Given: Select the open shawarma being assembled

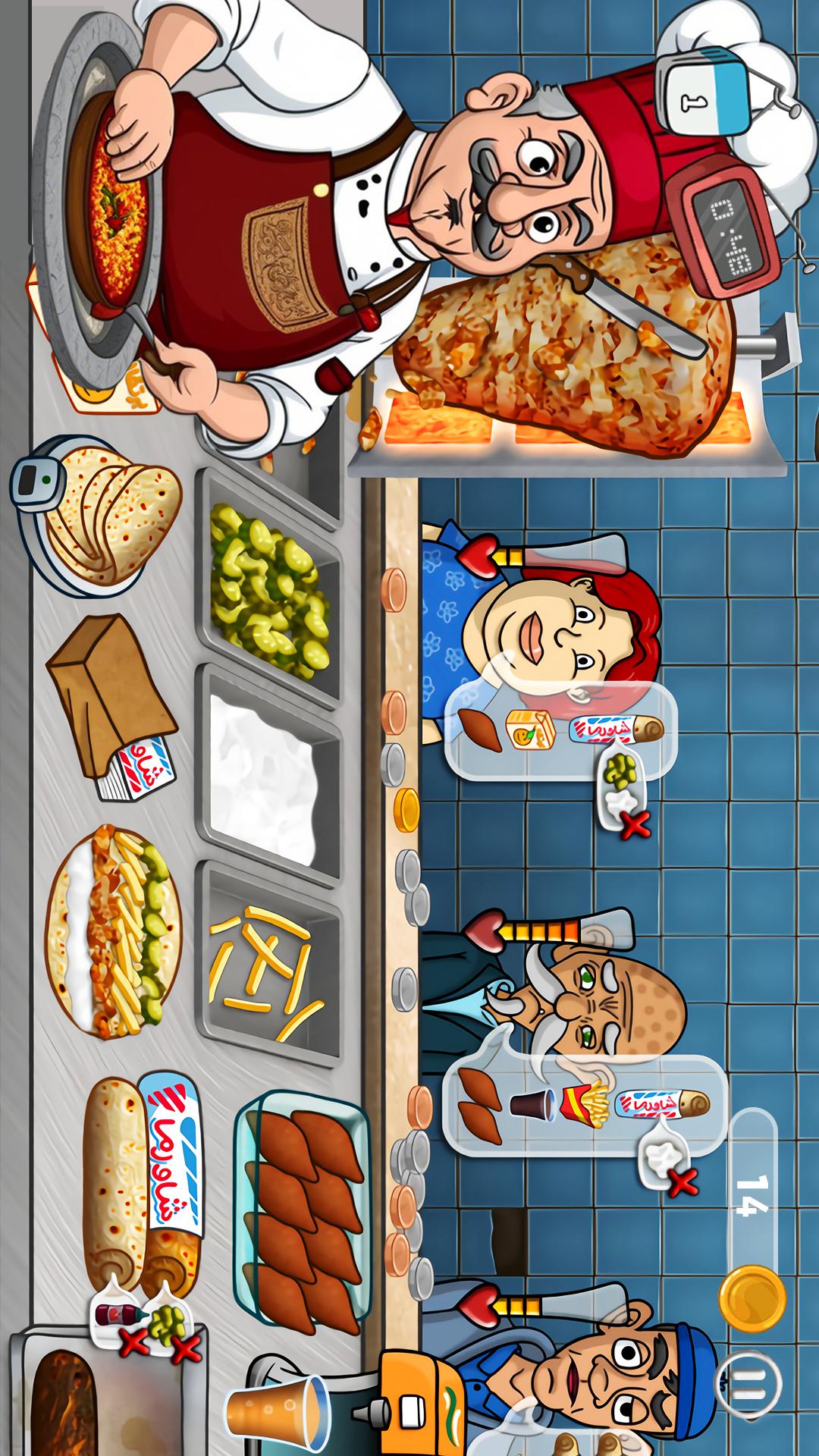Looking at the screenshot, I should point(114,933).
